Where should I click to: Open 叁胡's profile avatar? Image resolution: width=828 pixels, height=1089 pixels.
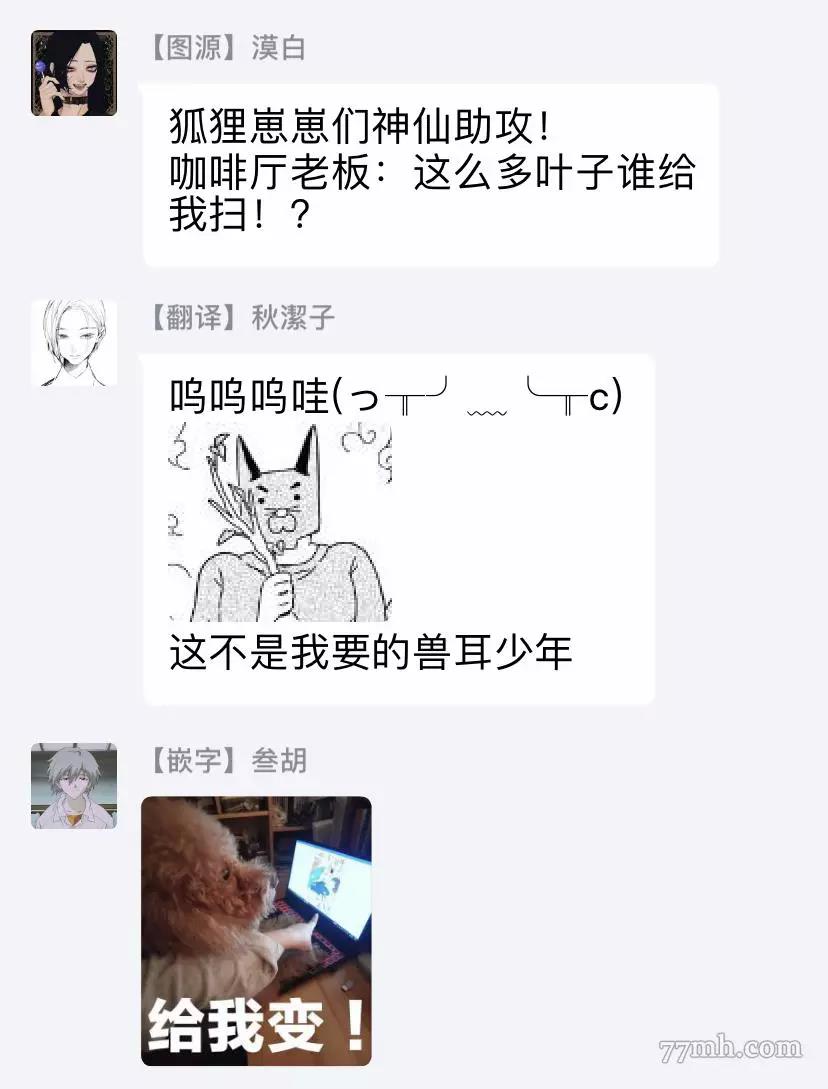[74, 786]
